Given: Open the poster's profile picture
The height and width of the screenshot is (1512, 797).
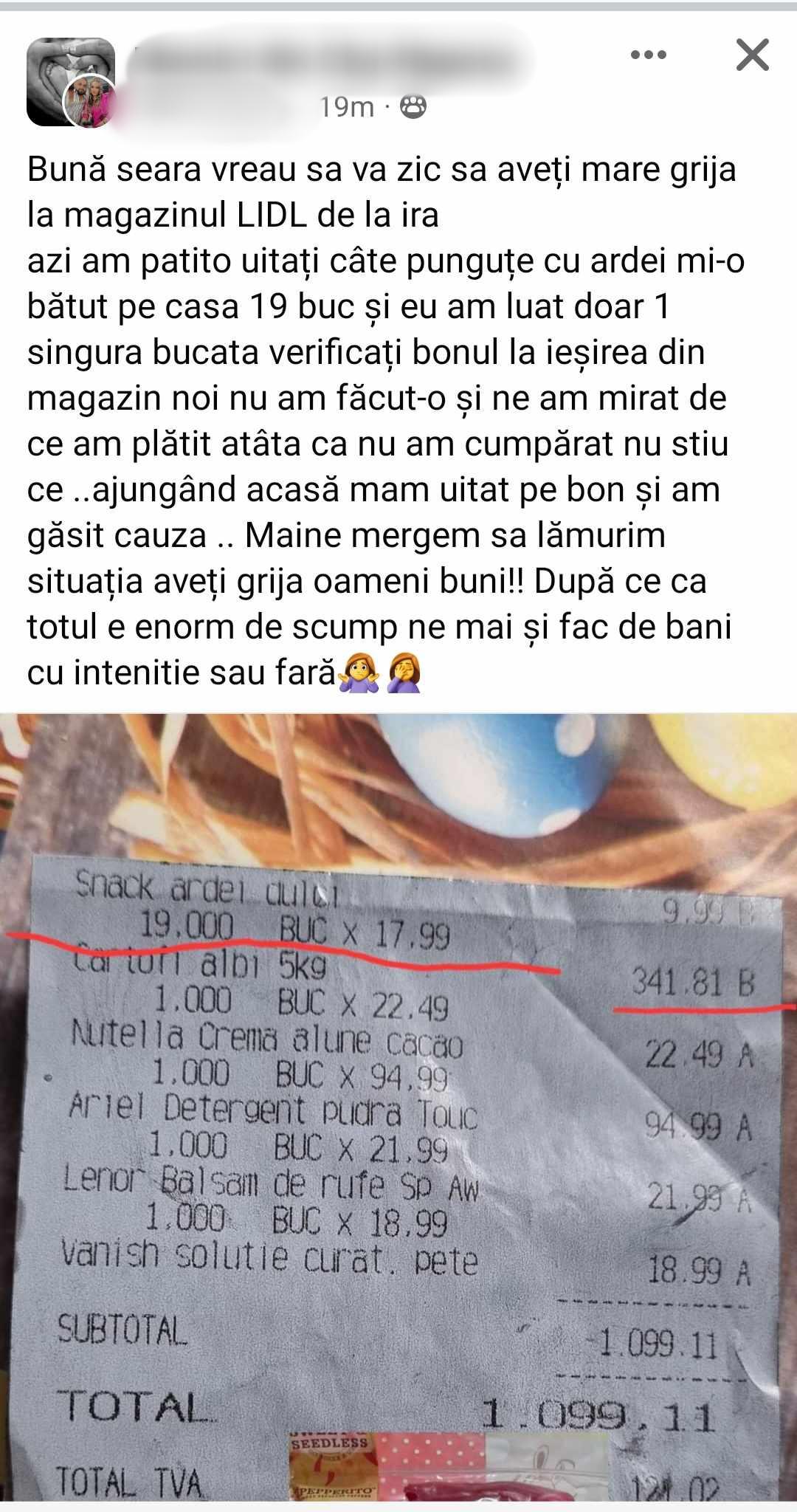Looking at the screenshot, I should click(x=72, y=82).
